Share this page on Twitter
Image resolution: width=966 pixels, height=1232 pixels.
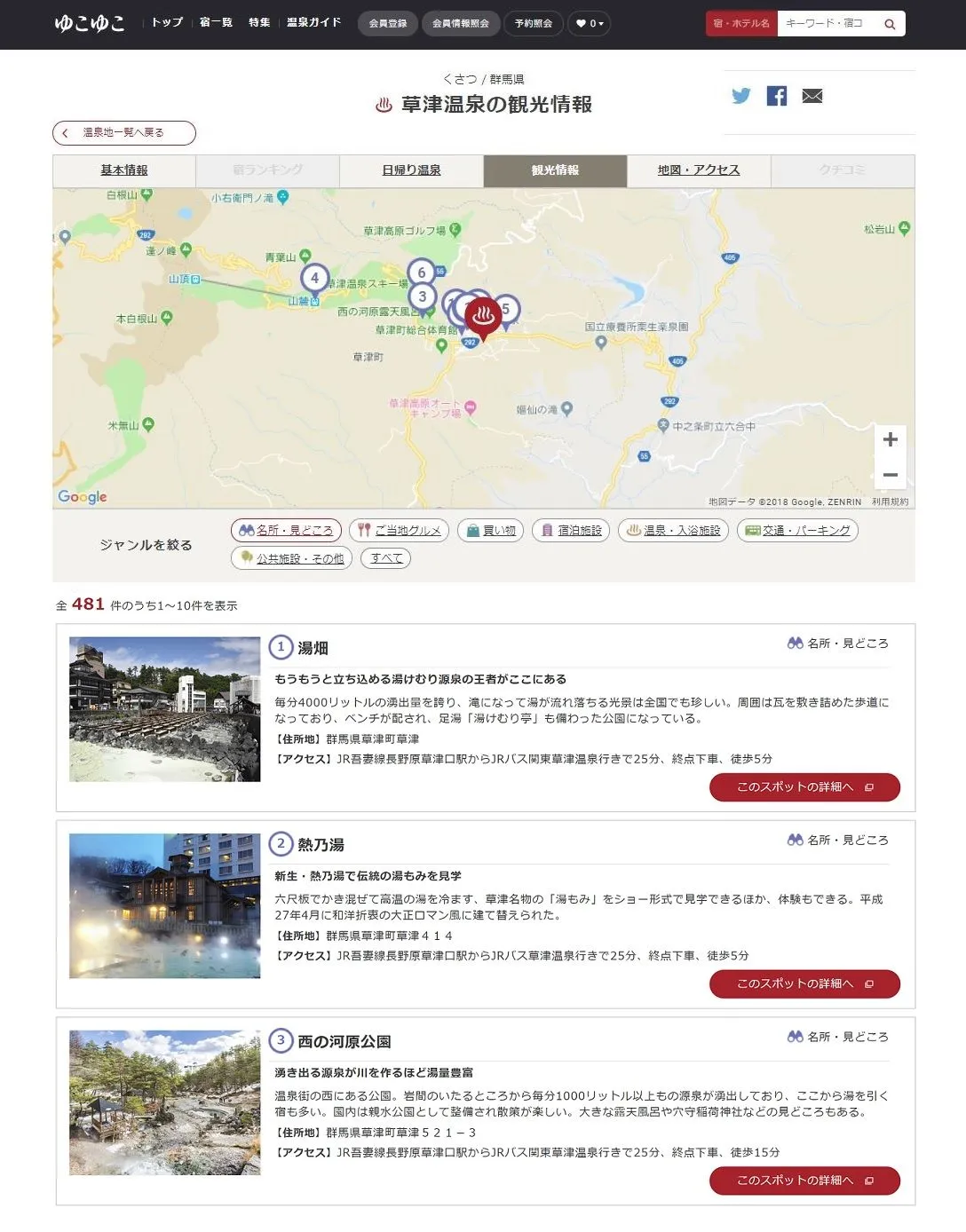[x=741, y=96]
